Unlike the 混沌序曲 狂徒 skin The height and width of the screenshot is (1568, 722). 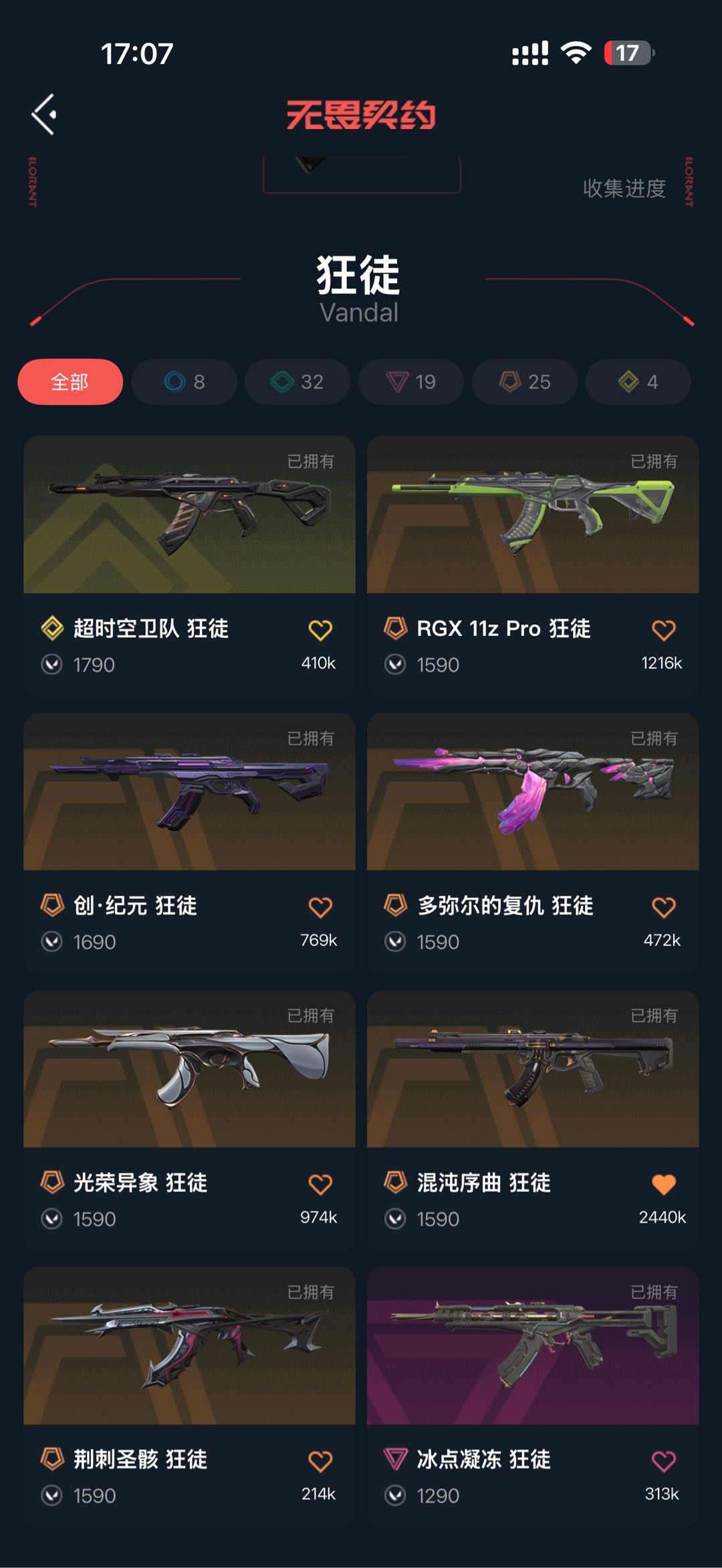pos(664,1185)
